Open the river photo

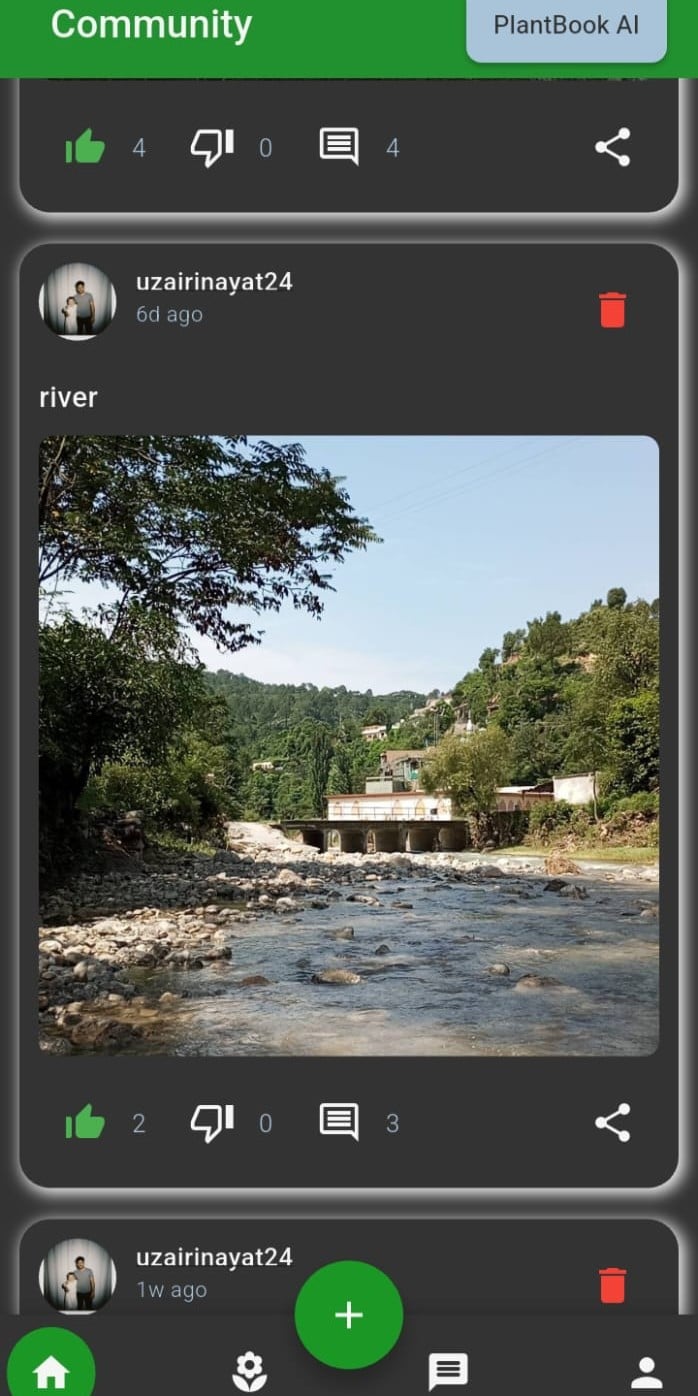(x=348, y=745)
